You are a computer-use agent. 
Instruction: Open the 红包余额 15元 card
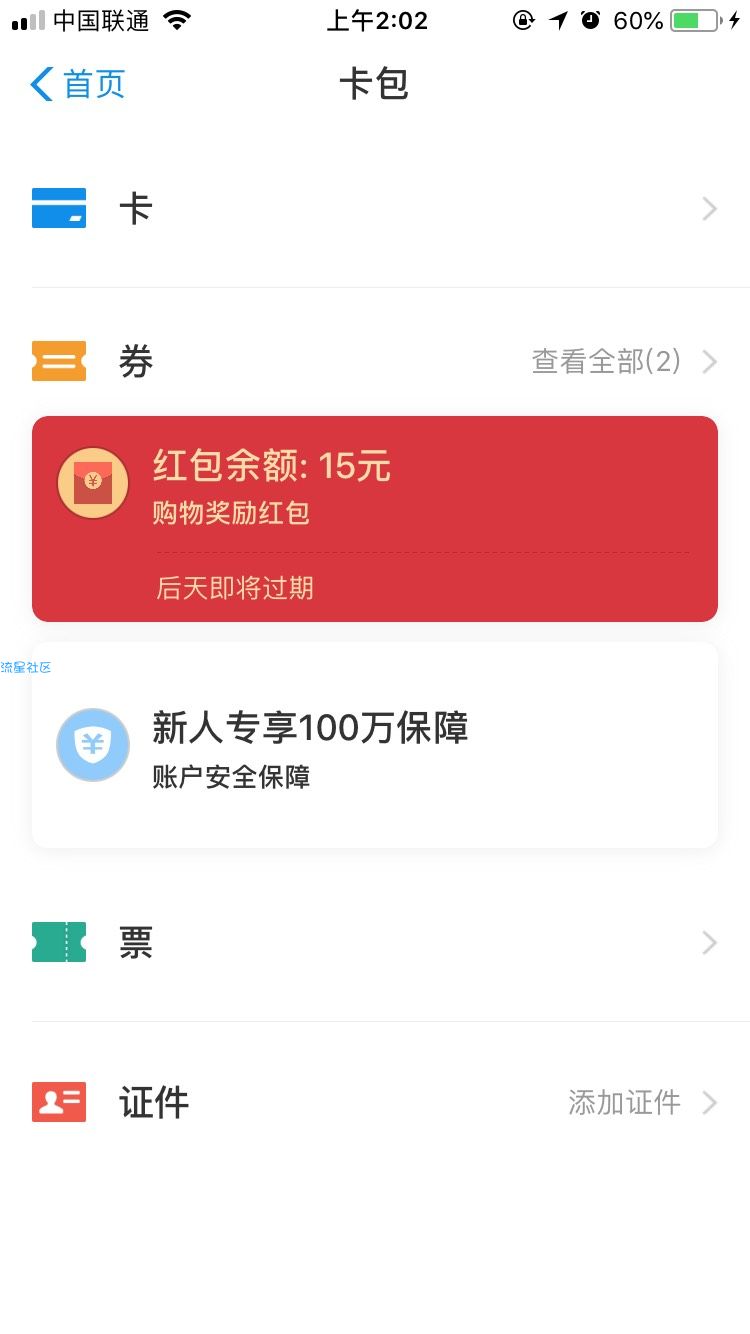[x=375, y=519]
